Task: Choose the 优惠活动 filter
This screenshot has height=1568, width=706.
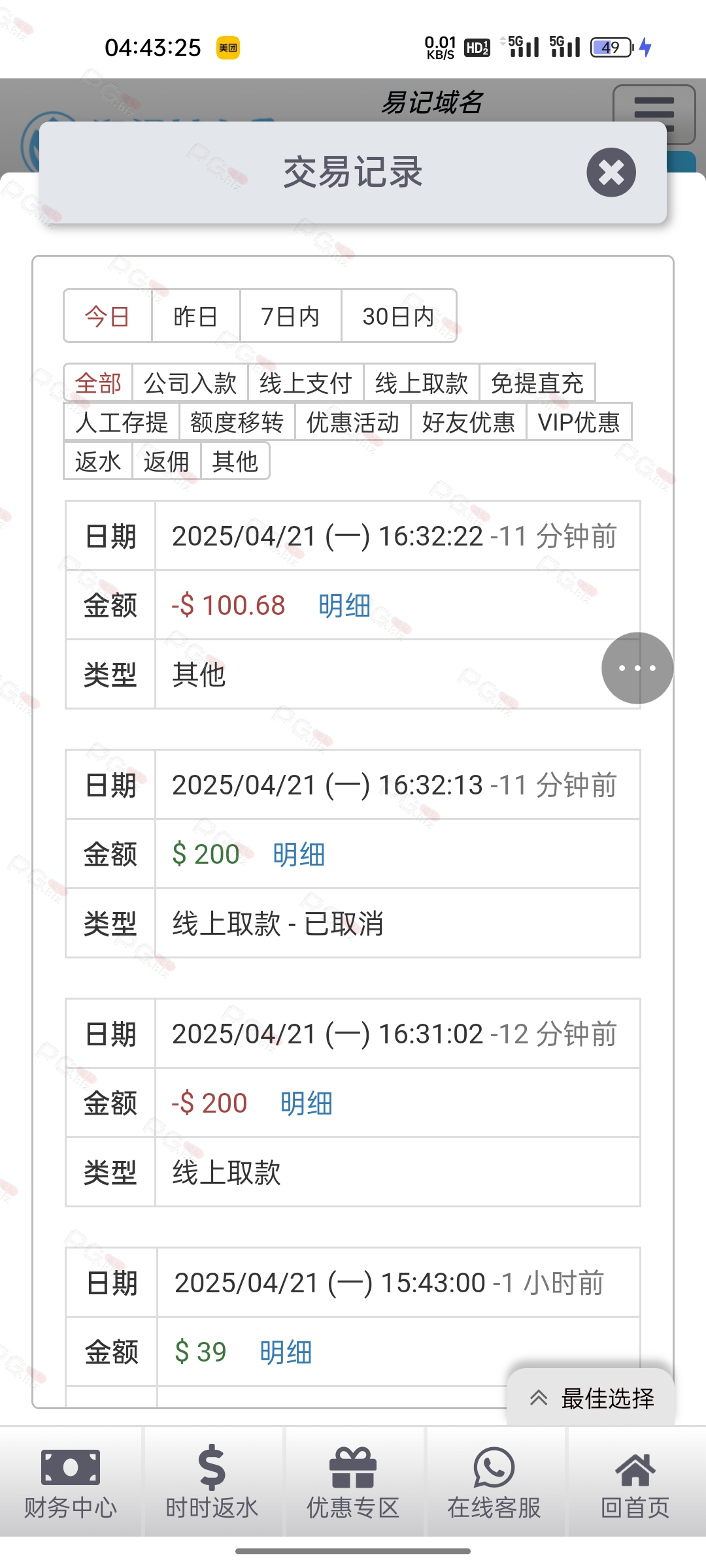Action: coord(353,422)
